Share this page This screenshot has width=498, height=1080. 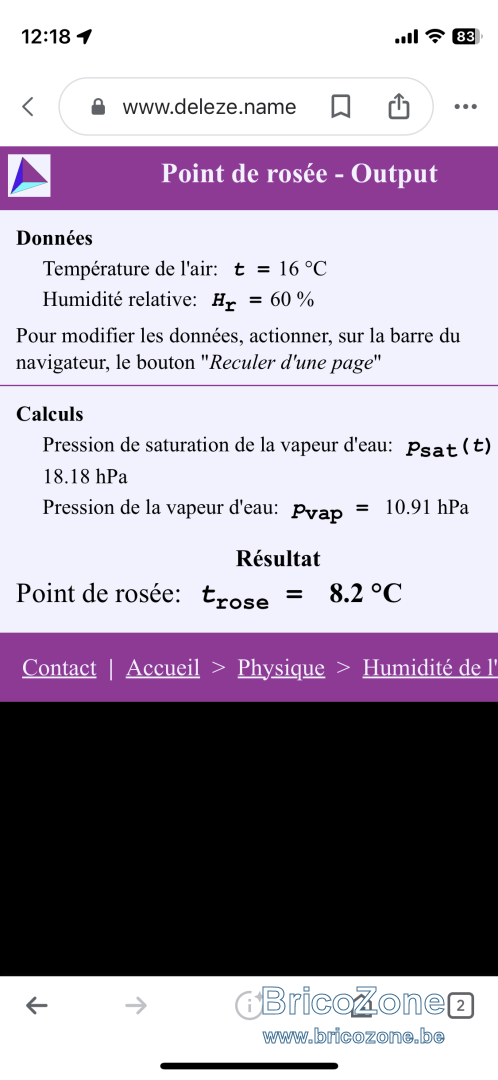[x=399, y=106]
